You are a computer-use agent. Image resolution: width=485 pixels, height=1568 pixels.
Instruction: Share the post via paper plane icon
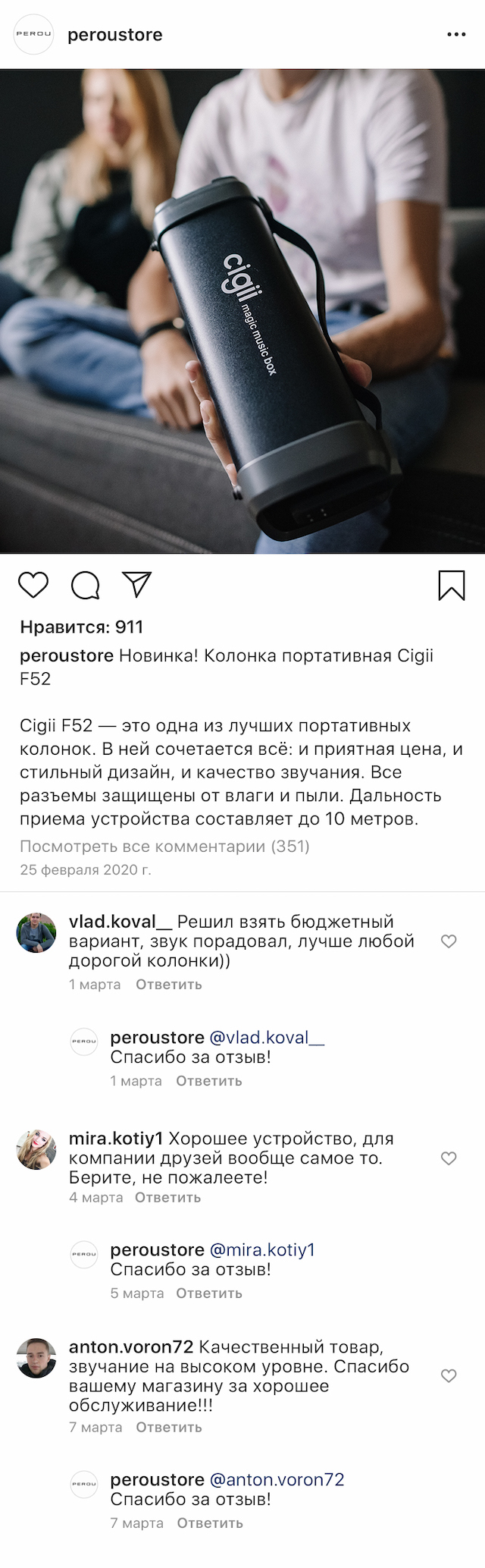137,584
